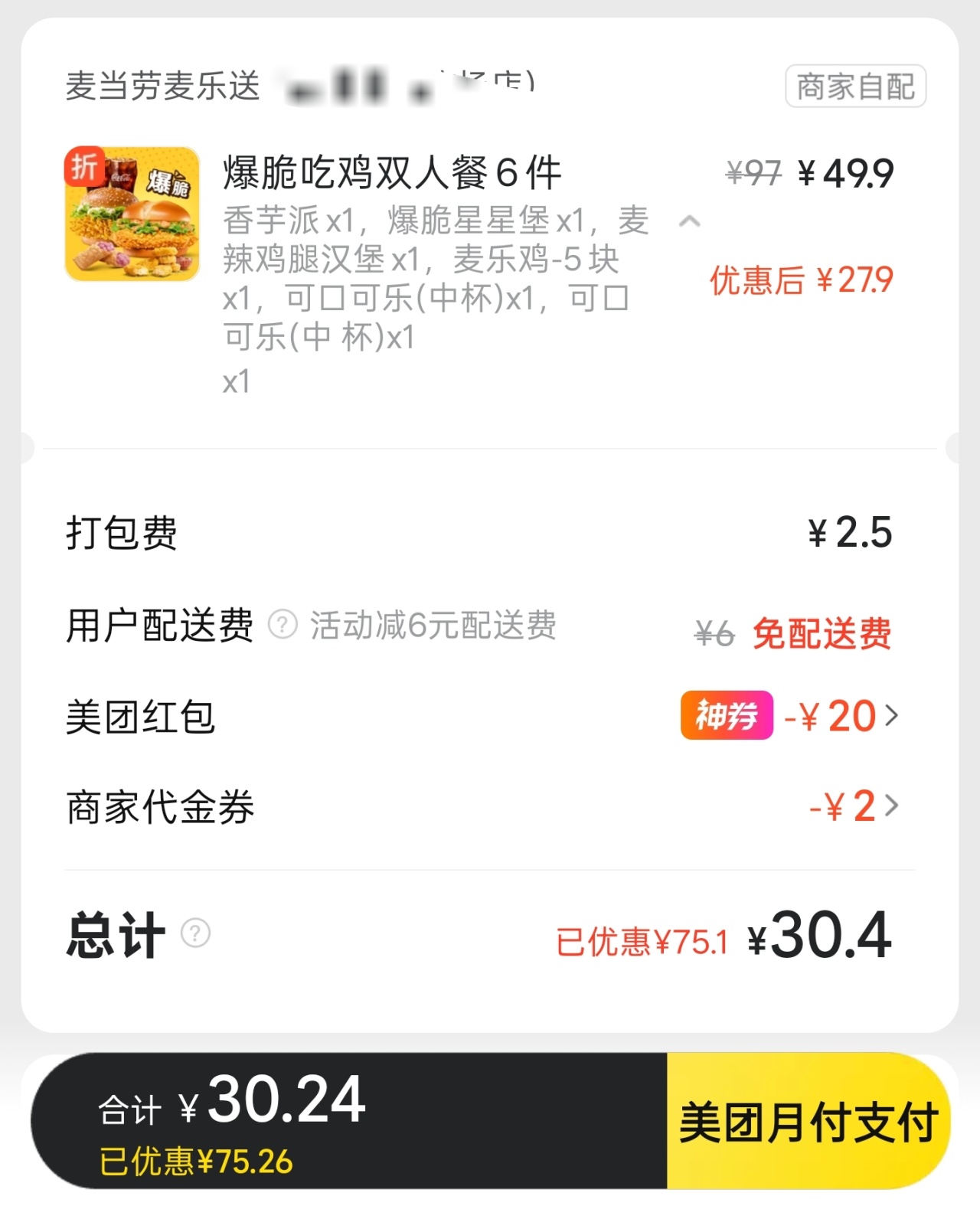Viewport: 980px width, 1219px height.
Task: Open the 美团红包 coupon selection
Action: pos(890,716)
